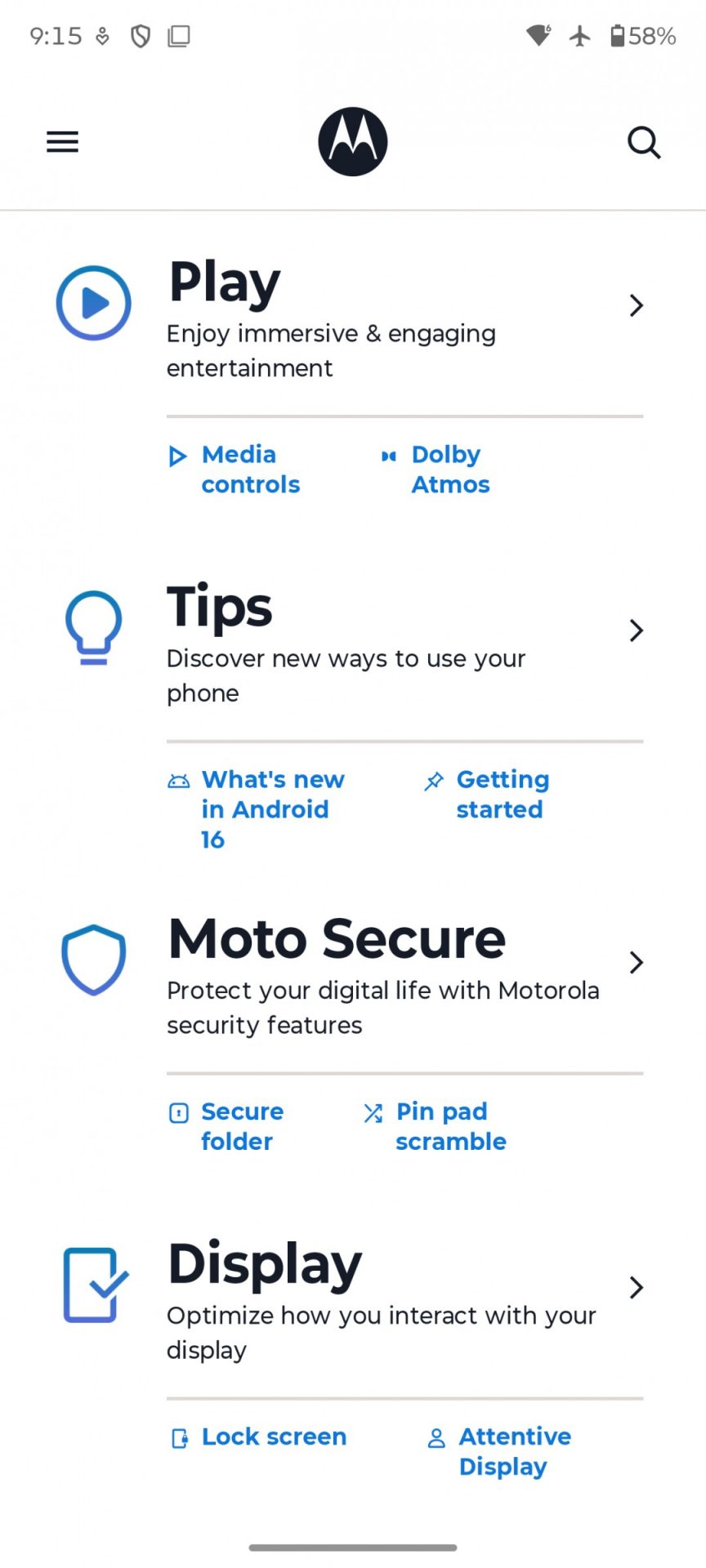Tap the search magnifier icon

coord(643,142)
